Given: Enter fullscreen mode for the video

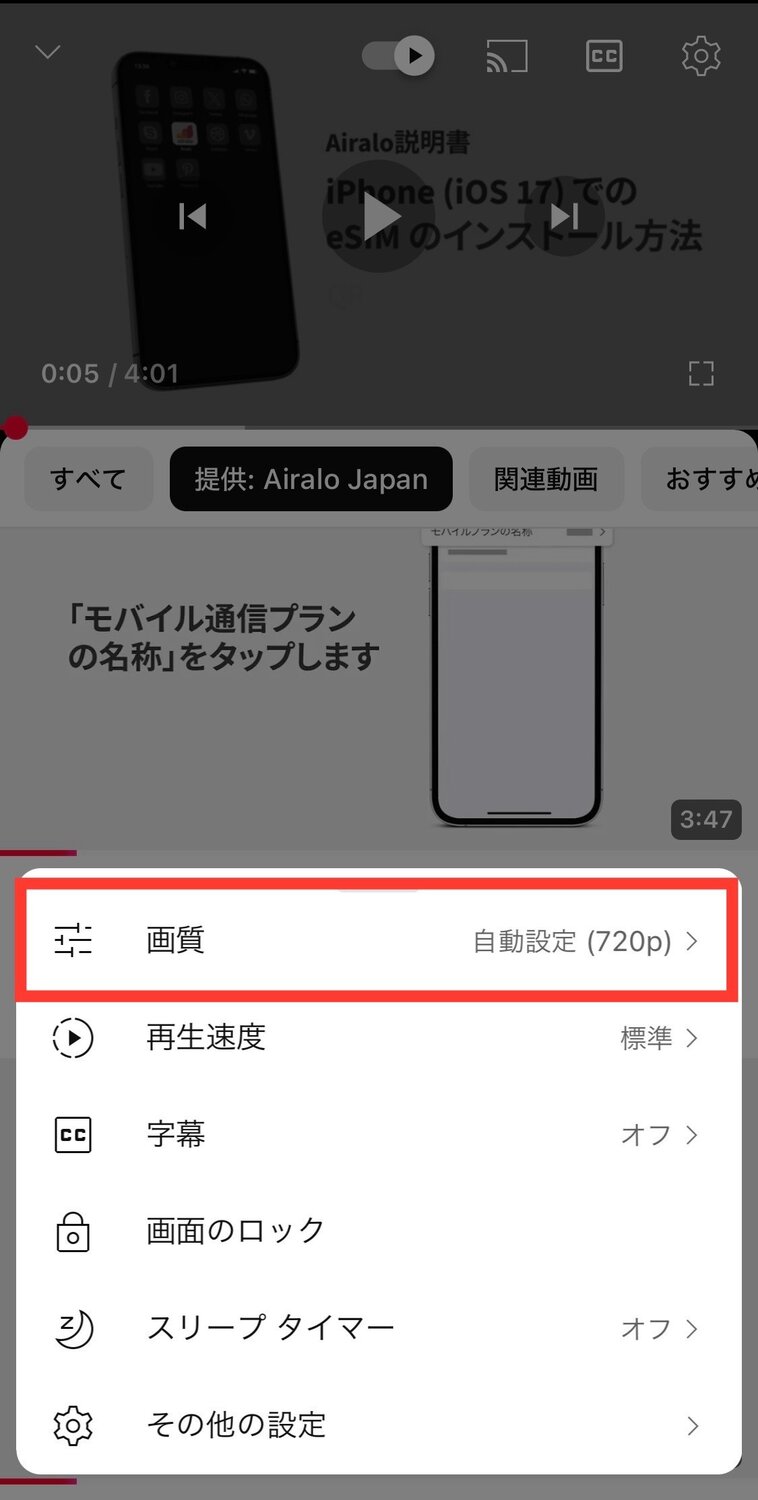Looking at the screenshot, I should coord(701,373).
